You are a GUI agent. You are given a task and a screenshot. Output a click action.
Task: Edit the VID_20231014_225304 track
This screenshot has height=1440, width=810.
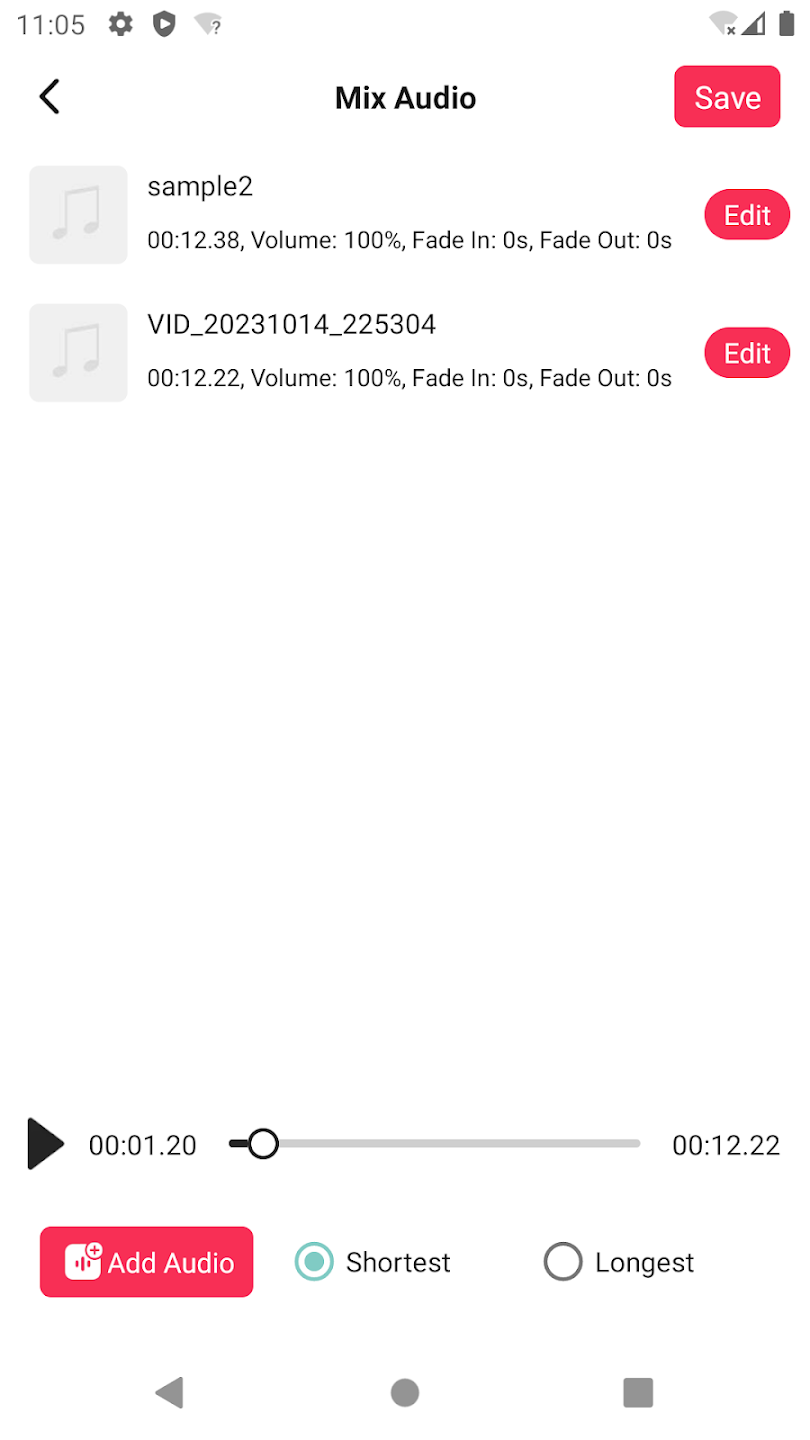[747, 353]
